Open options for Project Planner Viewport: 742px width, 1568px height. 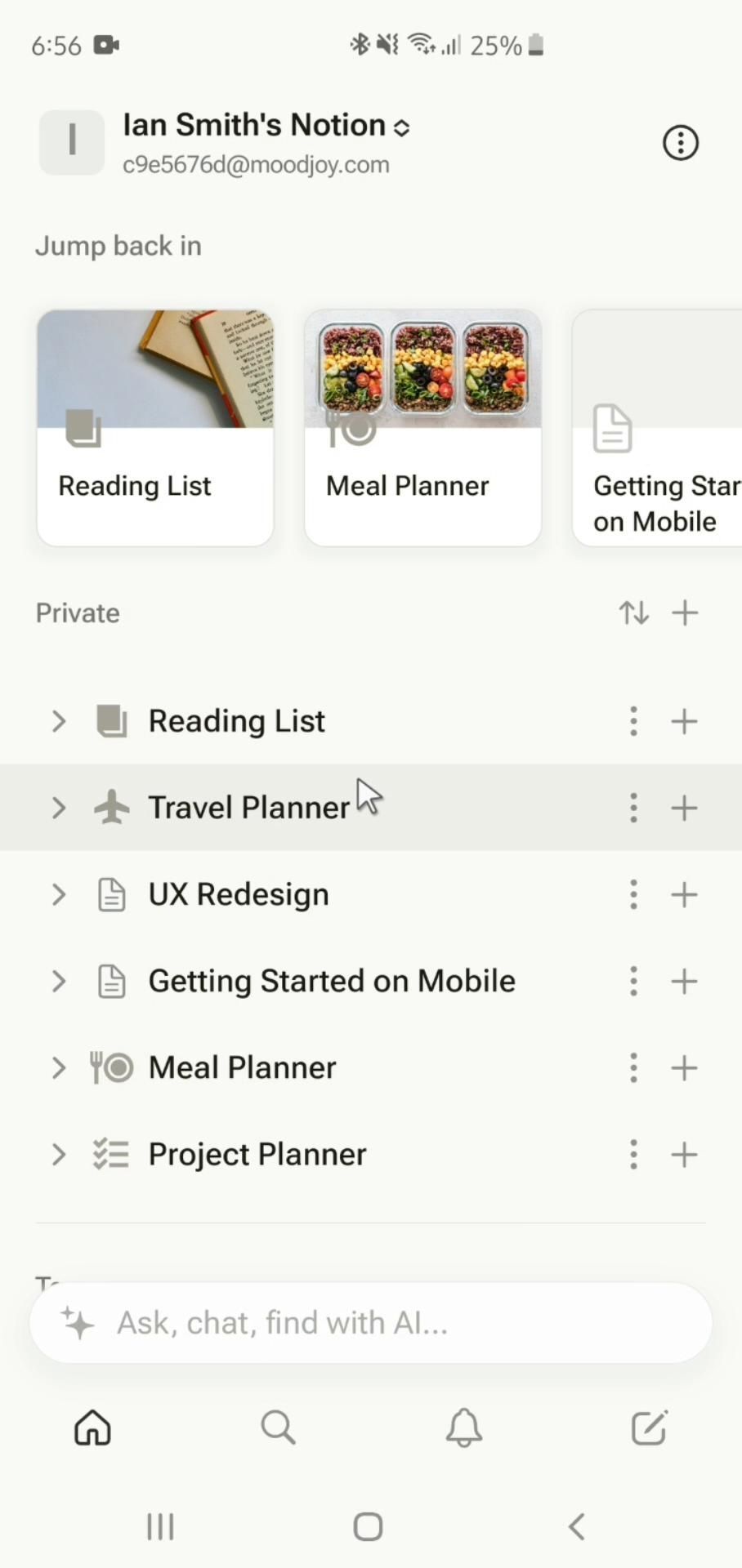click(x=633, y=1154)
